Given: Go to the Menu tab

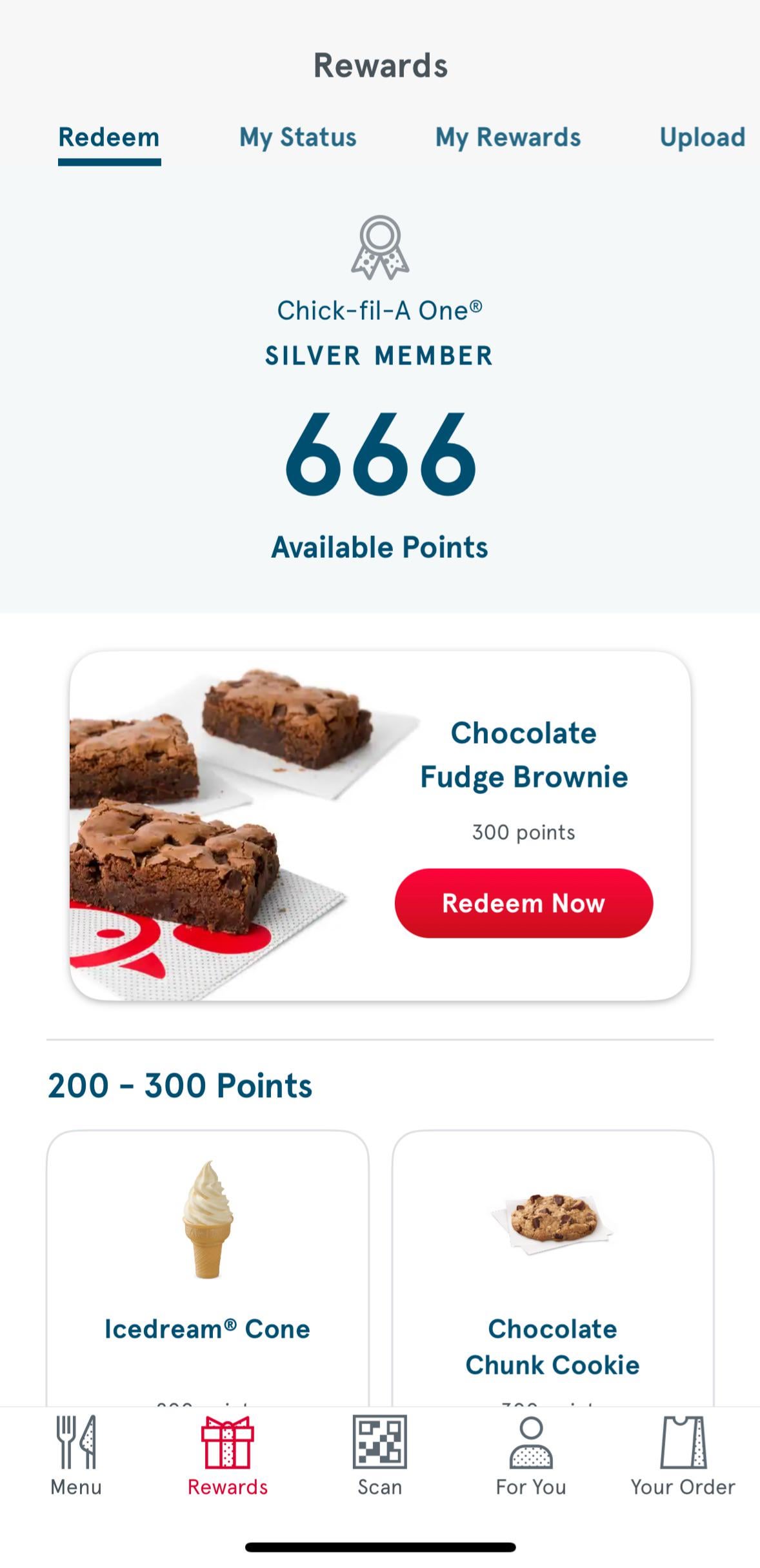Looking at the screenshot, I should click(x=76, y=1456).
